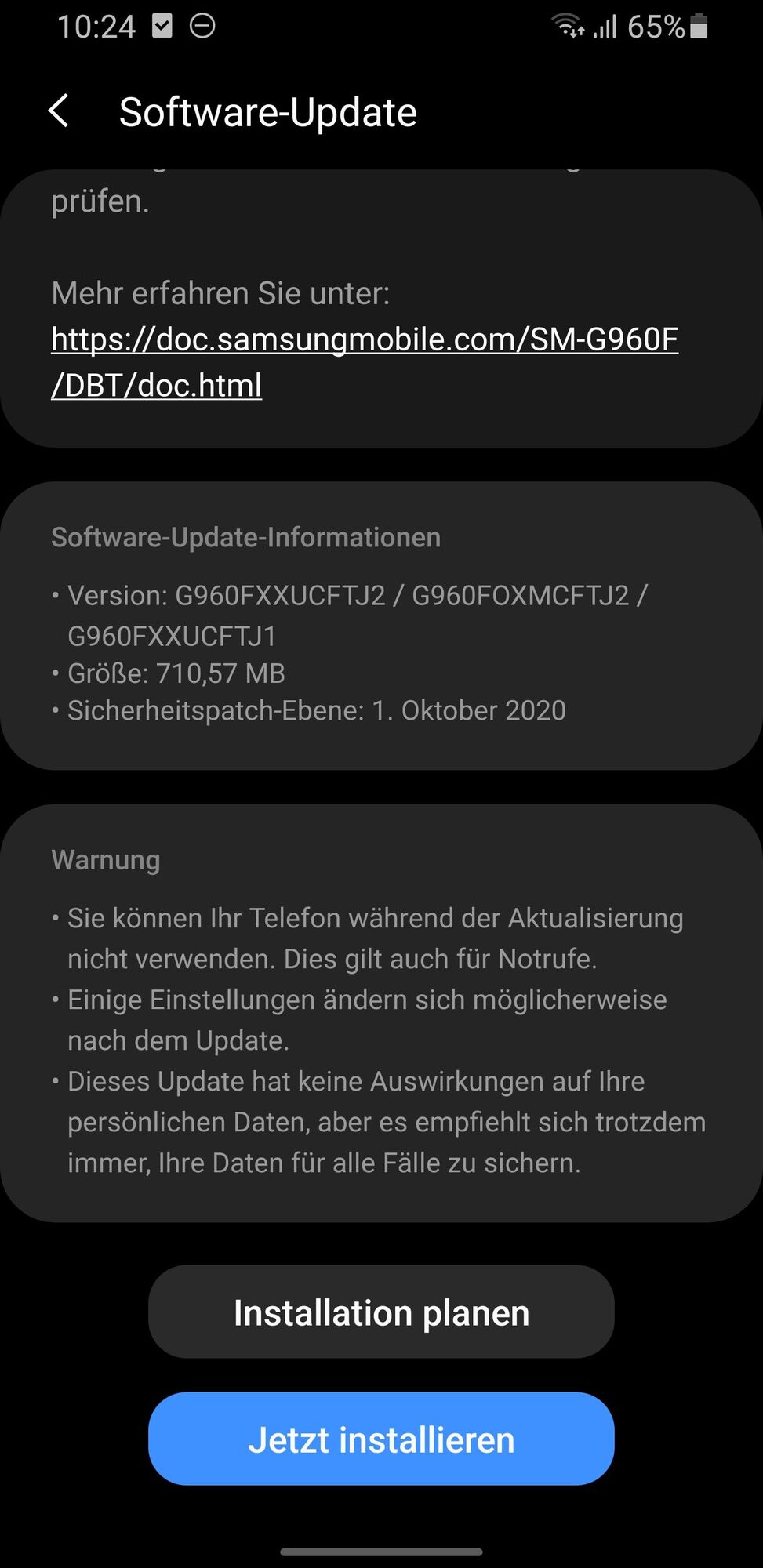The image size is (763, 1568).
Task: Tap Installation planen button
Action: point(381,1312)
